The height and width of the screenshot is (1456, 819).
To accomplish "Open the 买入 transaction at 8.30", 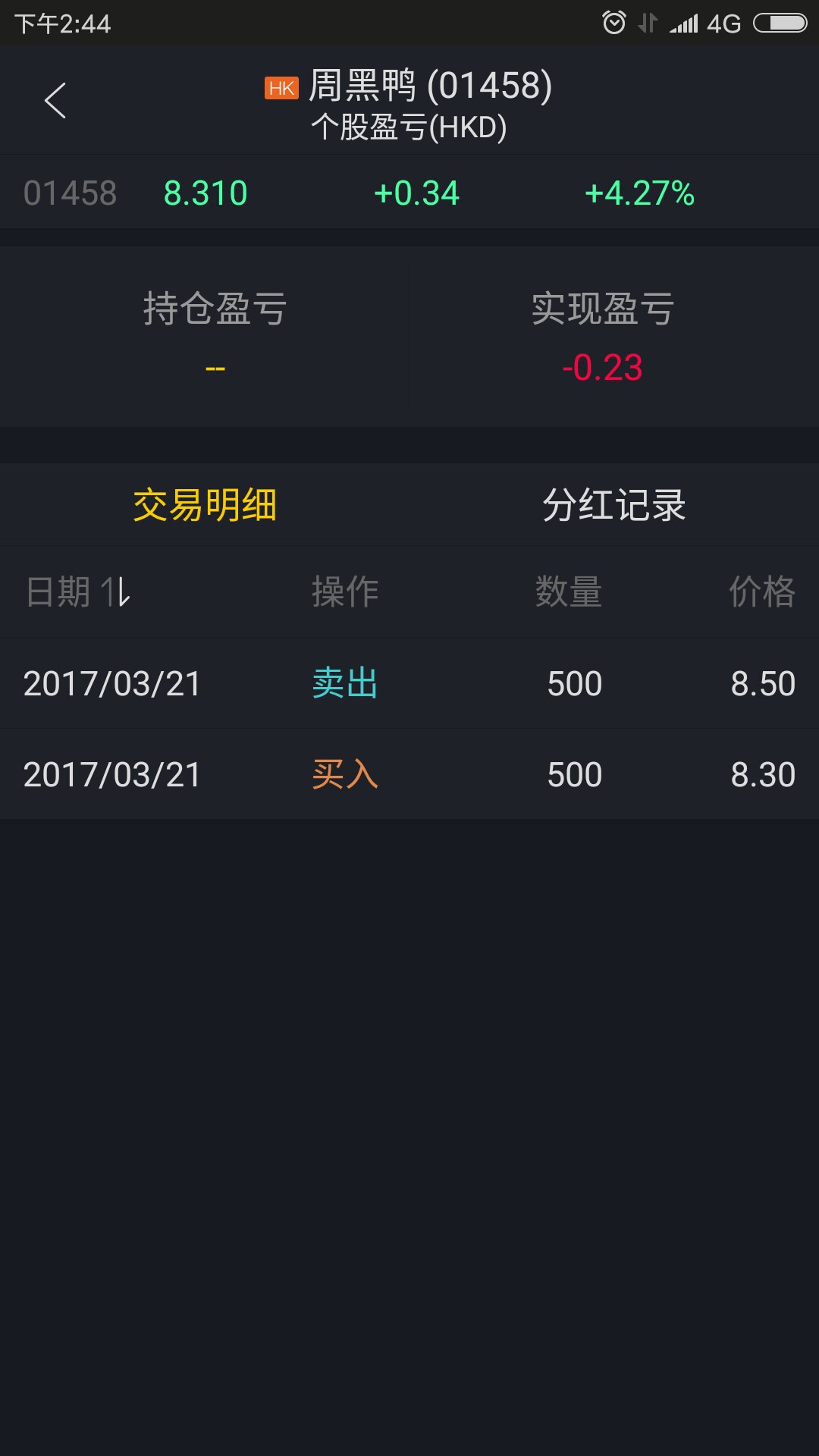I will click(x=409, y=774).
